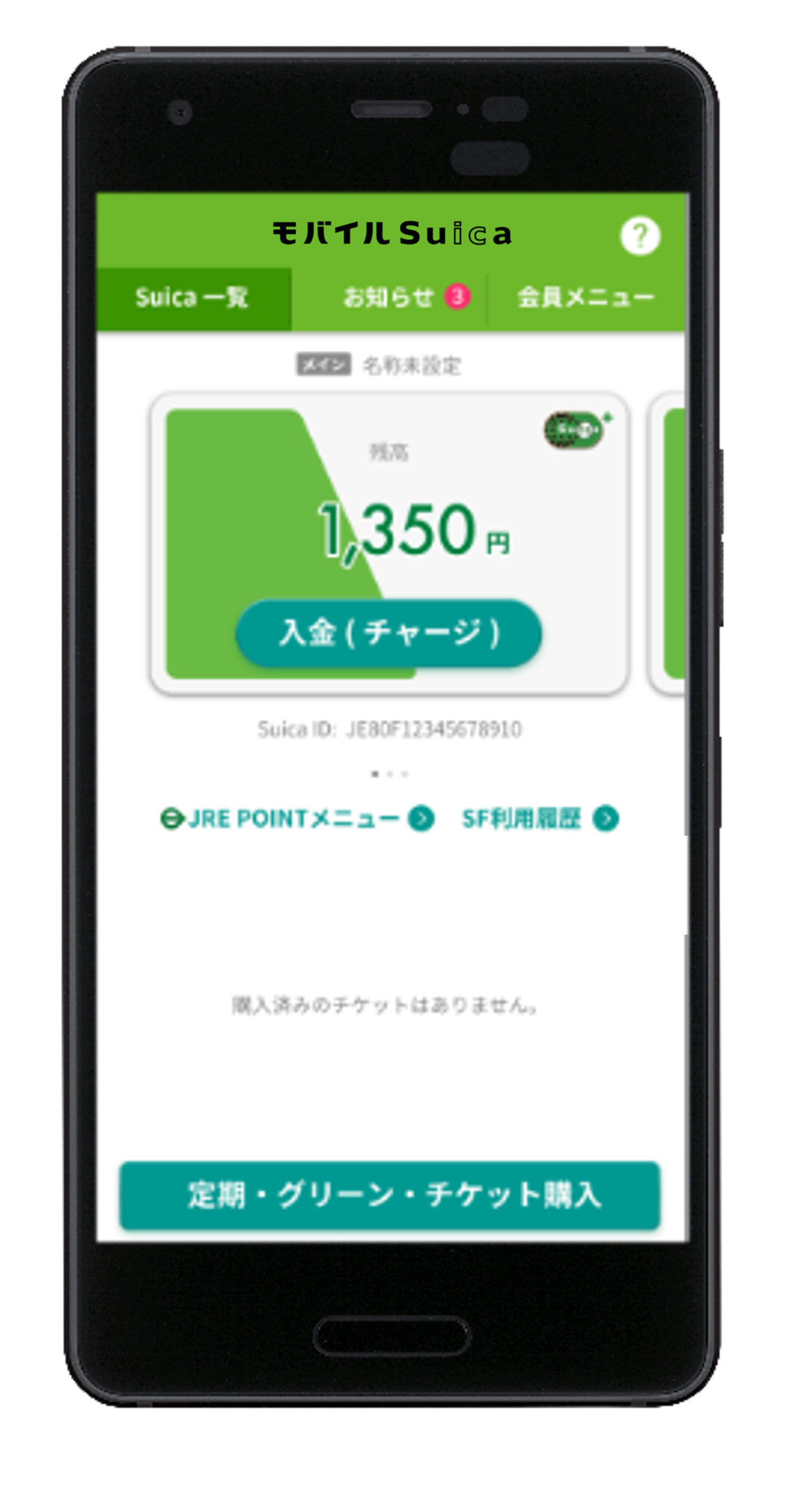Switch to the Suica一覧 tab
This screenshot has height=1512, width=791.
[194, 298]
